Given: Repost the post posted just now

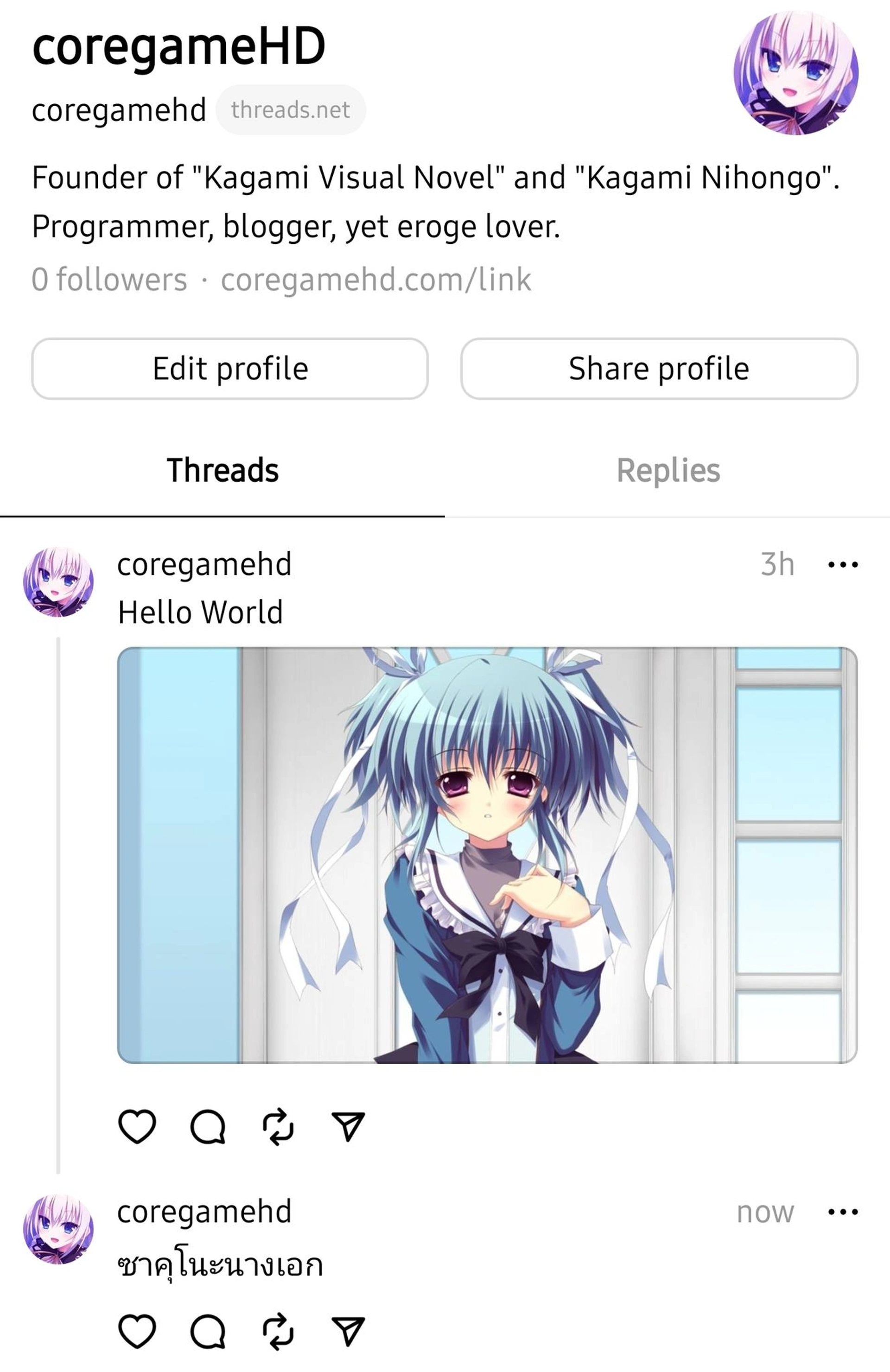Looking at the screenshot, I should [x=279, y=1331].
